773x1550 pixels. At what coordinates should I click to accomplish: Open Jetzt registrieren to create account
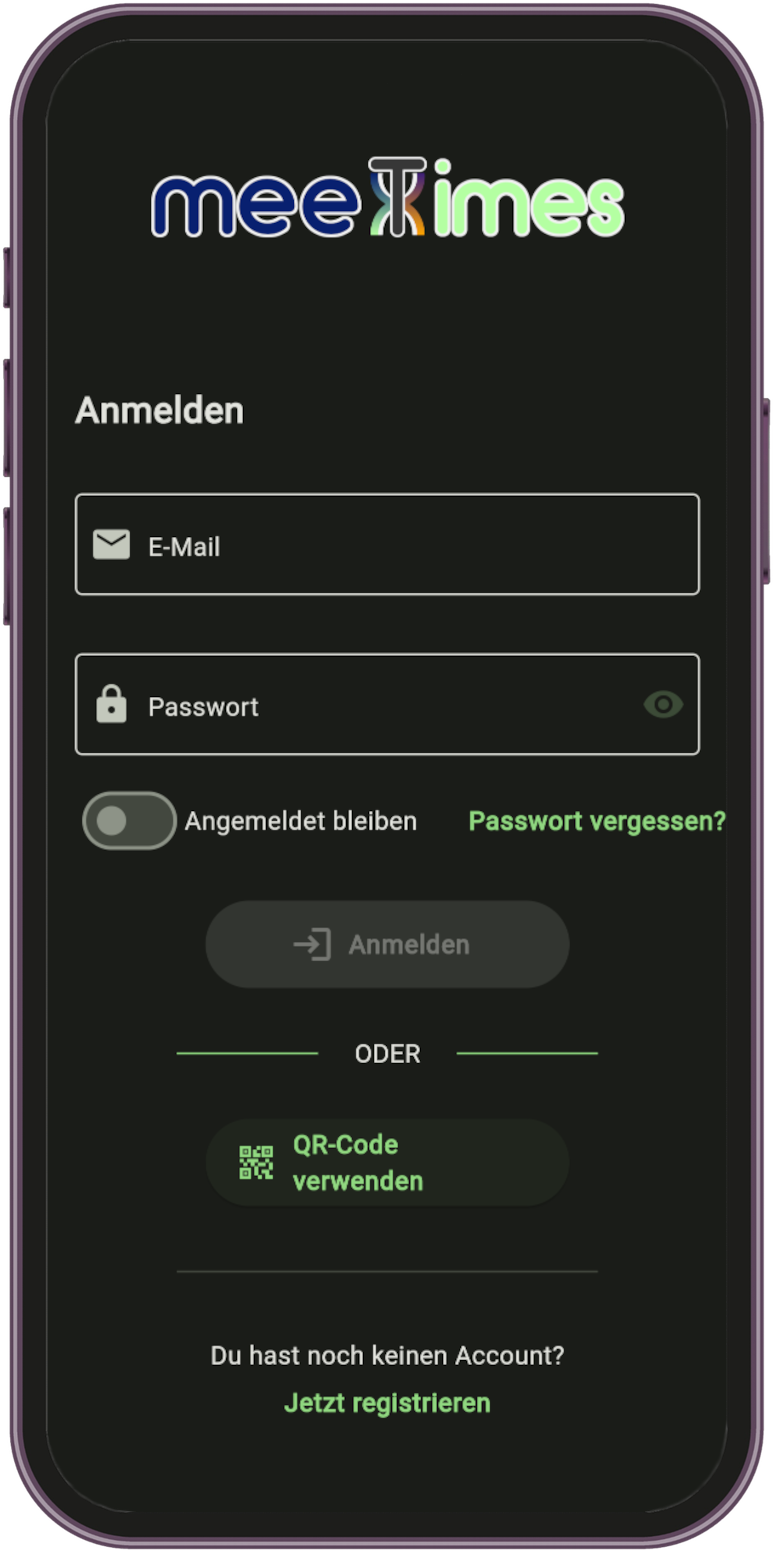[x=387, y=1403]
